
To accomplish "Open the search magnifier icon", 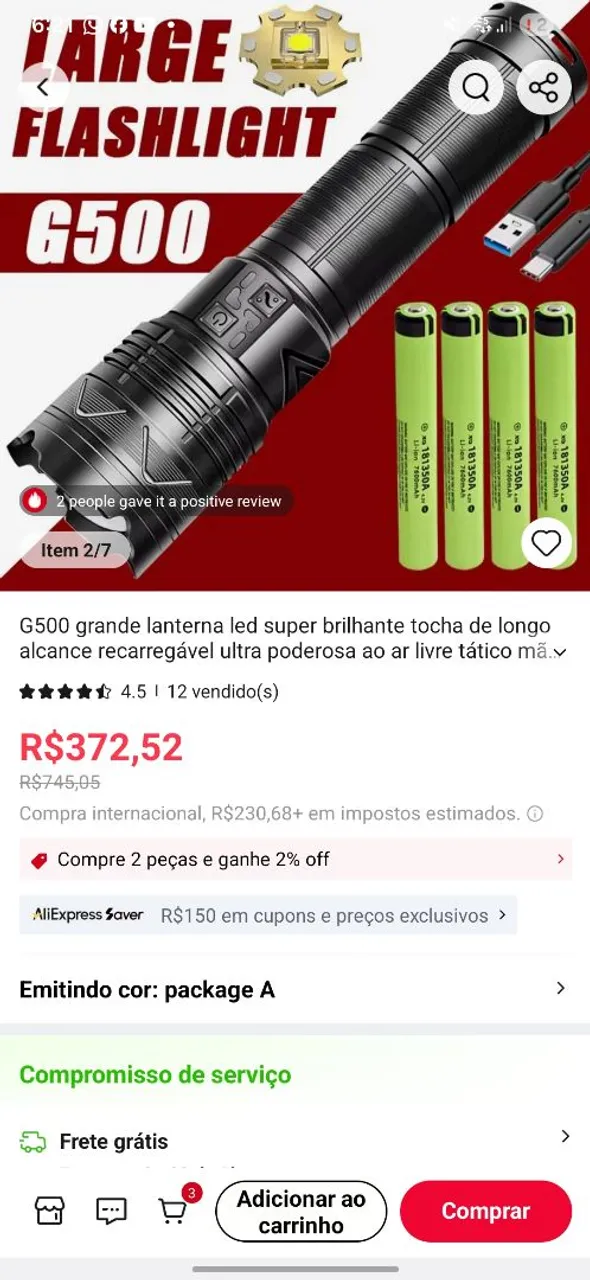I will click(x=476, y=88).
